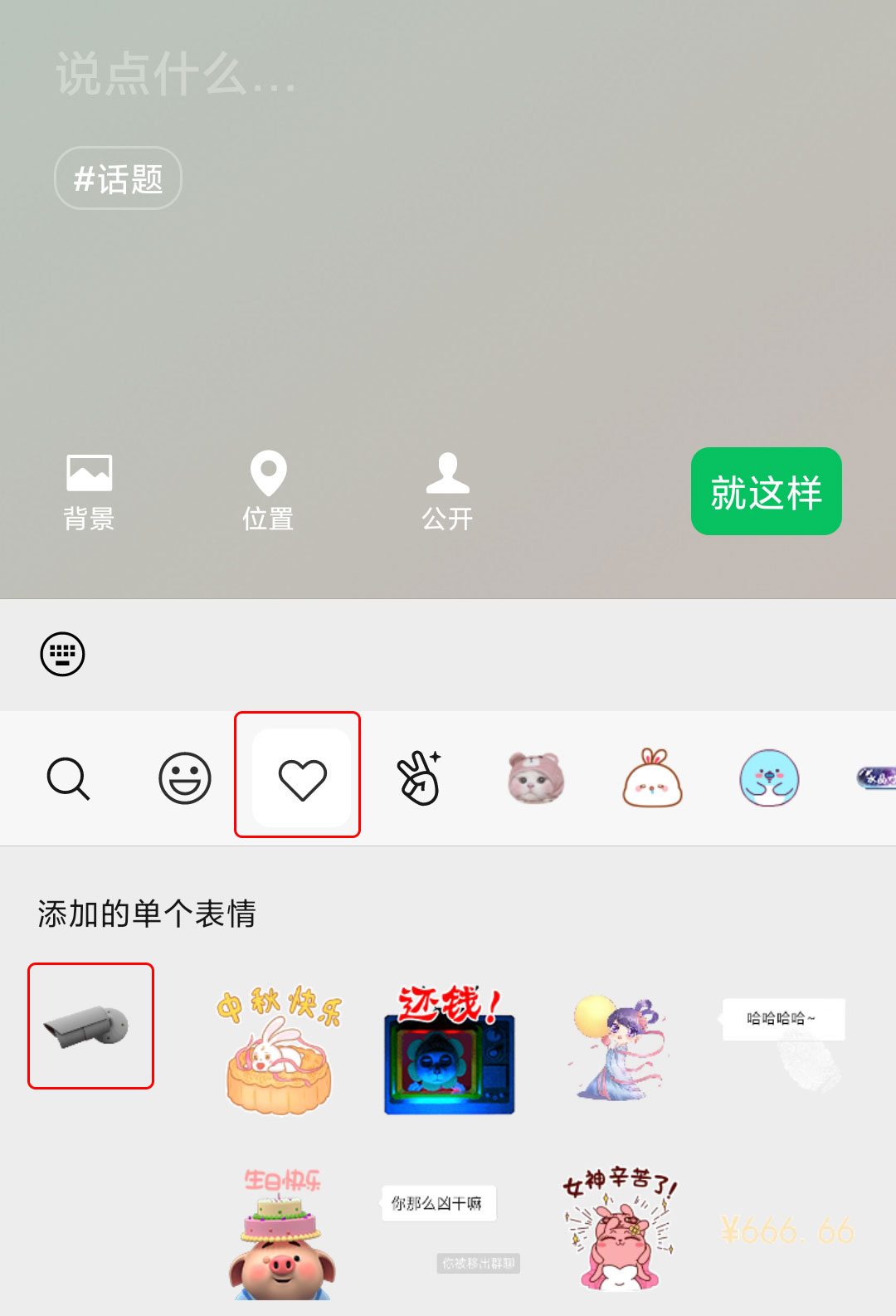896x1316 pixels.
Task: Switch back to keyboard input
Action: tap(62, 655)
